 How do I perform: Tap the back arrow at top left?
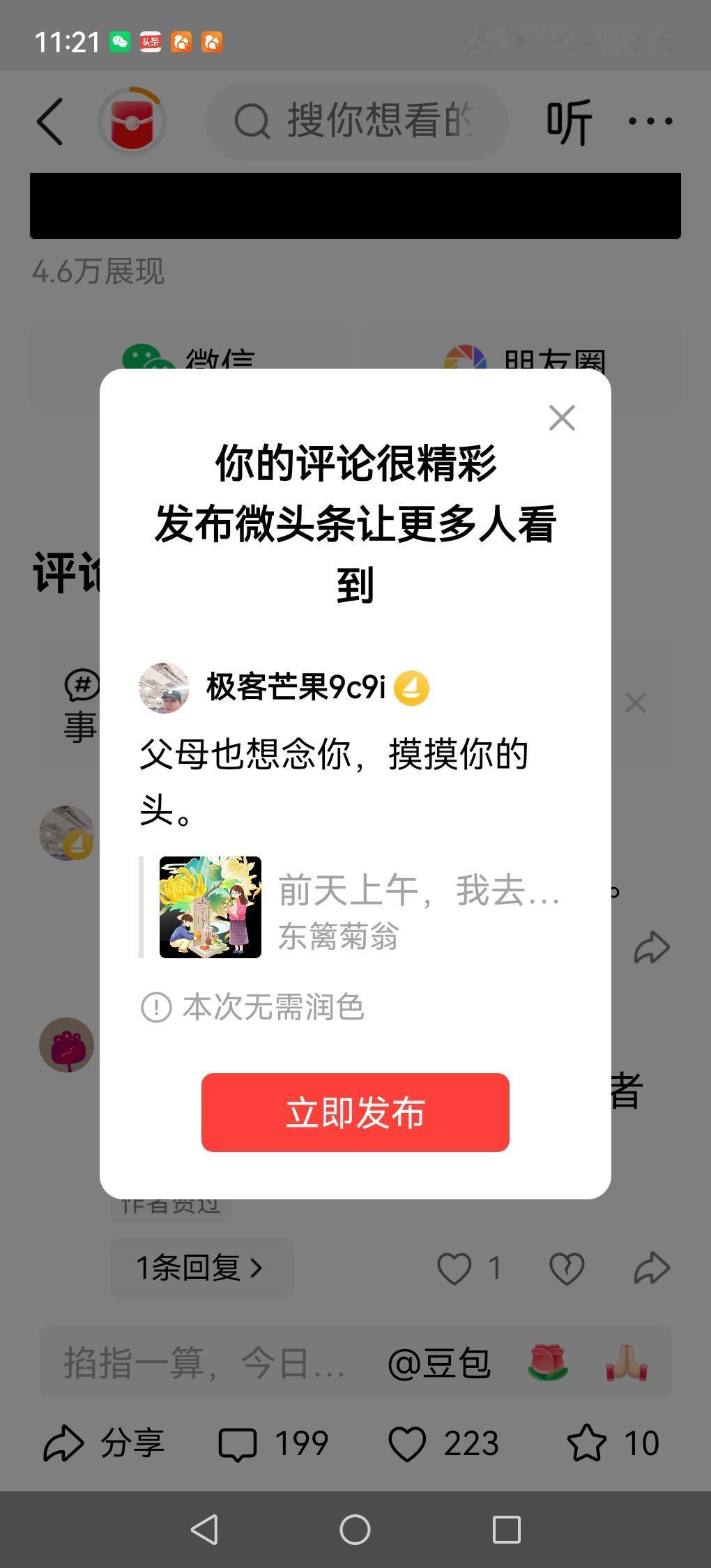(50, 121)
